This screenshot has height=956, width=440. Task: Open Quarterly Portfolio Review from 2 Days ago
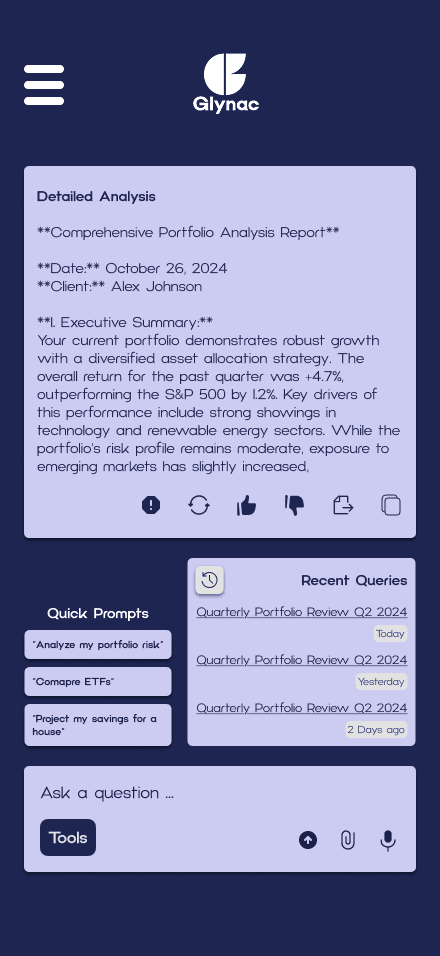coord(302,708)
